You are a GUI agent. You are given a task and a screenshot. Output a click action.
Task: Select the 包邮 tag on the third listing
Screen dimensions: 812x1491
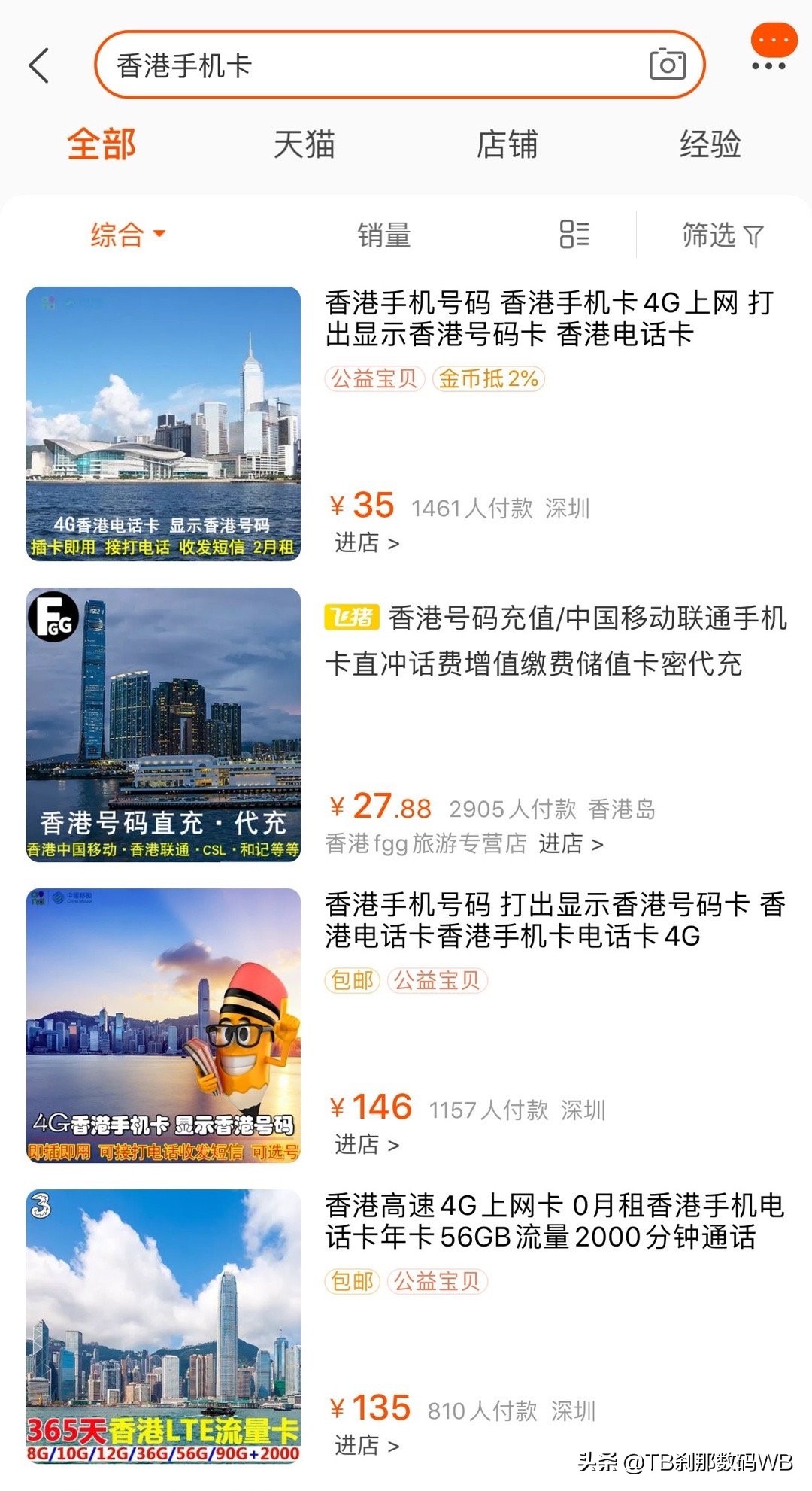pyautogui.click(x=353, y=982)
